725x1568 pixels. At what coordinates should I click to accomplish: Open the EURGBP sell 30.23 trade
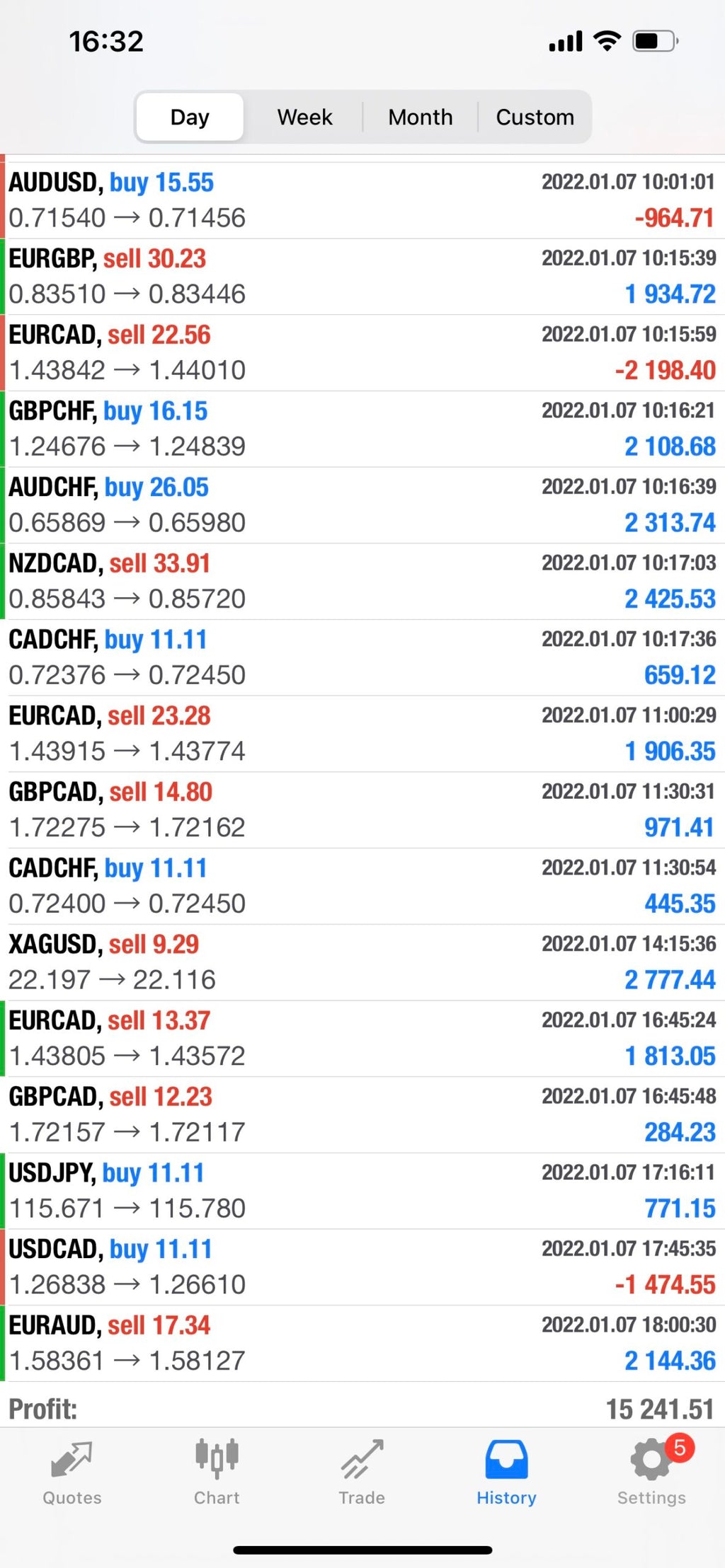point(362,277)
